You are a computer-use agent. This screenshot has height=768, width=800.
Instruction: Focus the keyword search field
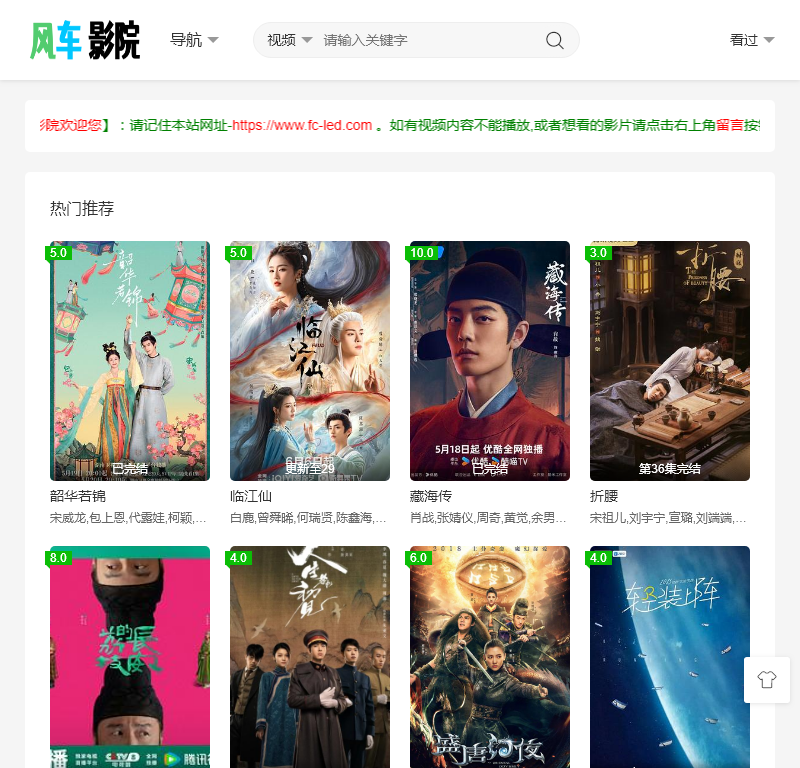tap(425, 40)
